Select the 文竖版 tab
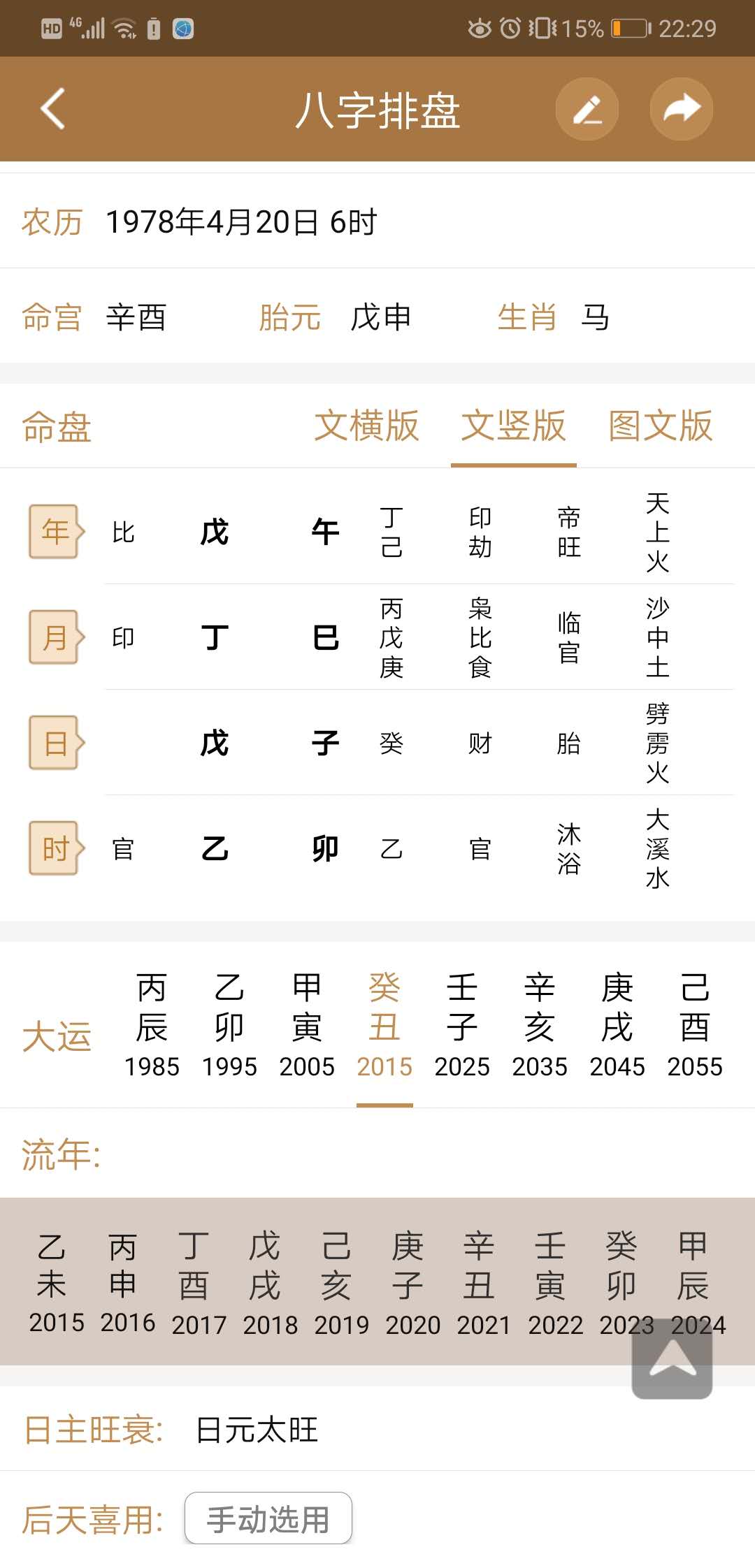The width and height of the screenshot is (755, 1568). coord(513,426)
